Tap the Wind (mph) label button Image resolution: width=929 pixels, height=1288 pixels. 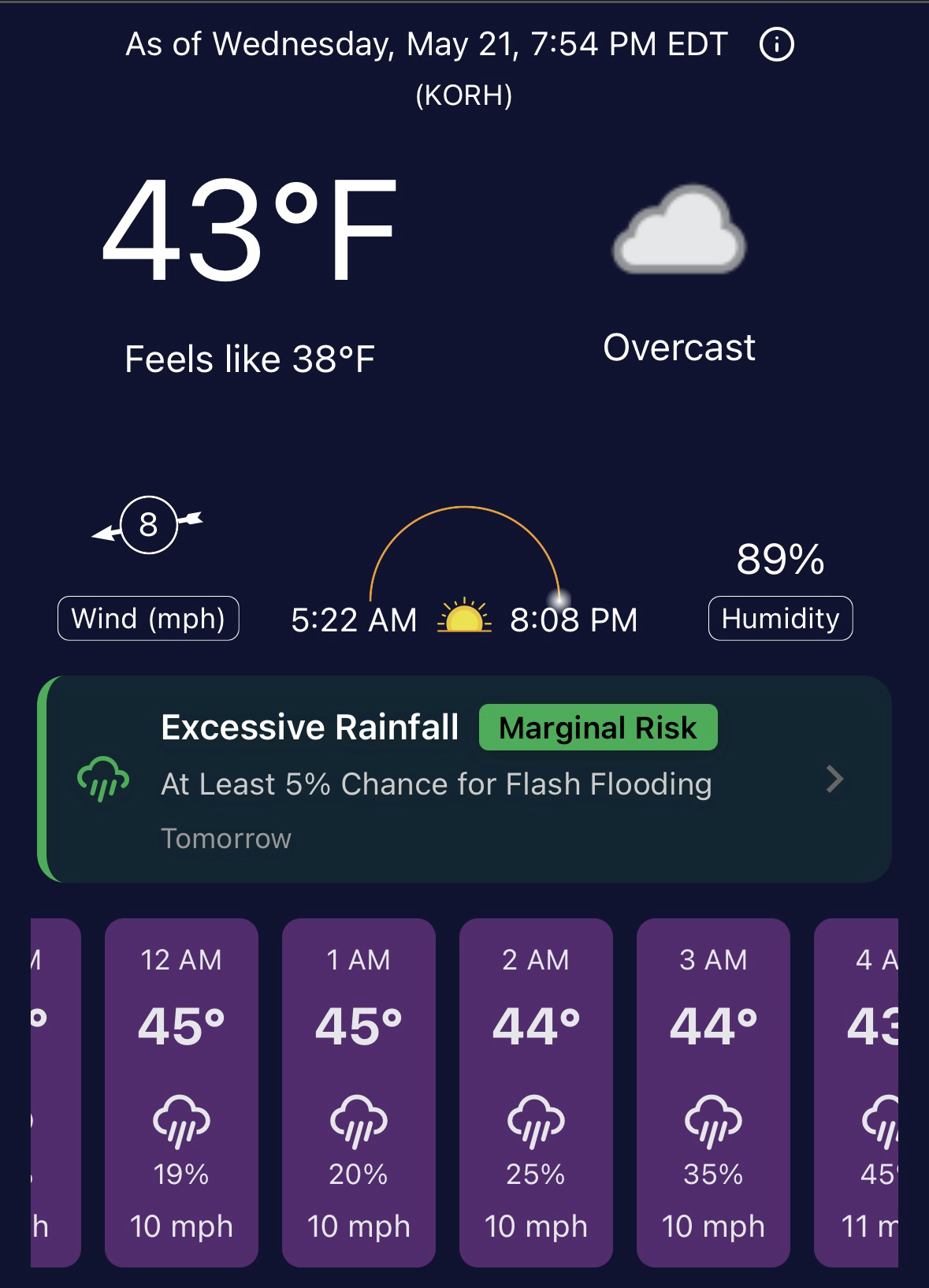coord(148,619)
